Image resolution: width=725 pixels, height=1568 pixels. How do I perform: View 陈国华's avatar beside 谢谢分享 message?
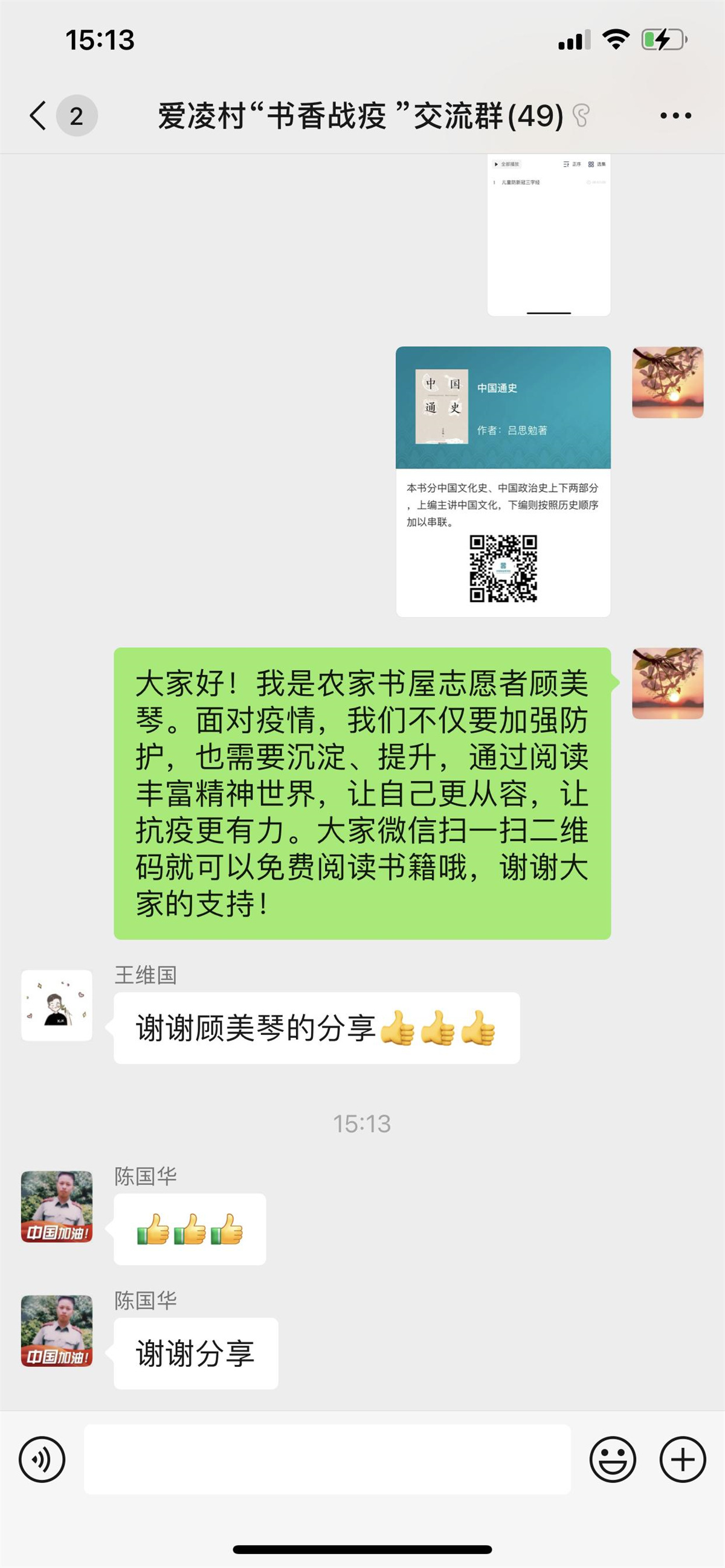(57, 1331)
